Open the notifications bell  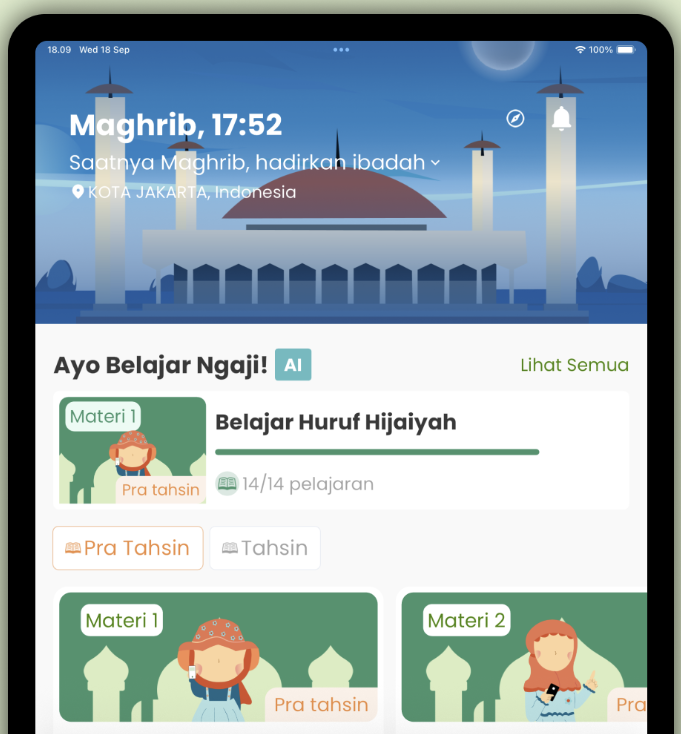pyautogui.click(x=561, y=119)
